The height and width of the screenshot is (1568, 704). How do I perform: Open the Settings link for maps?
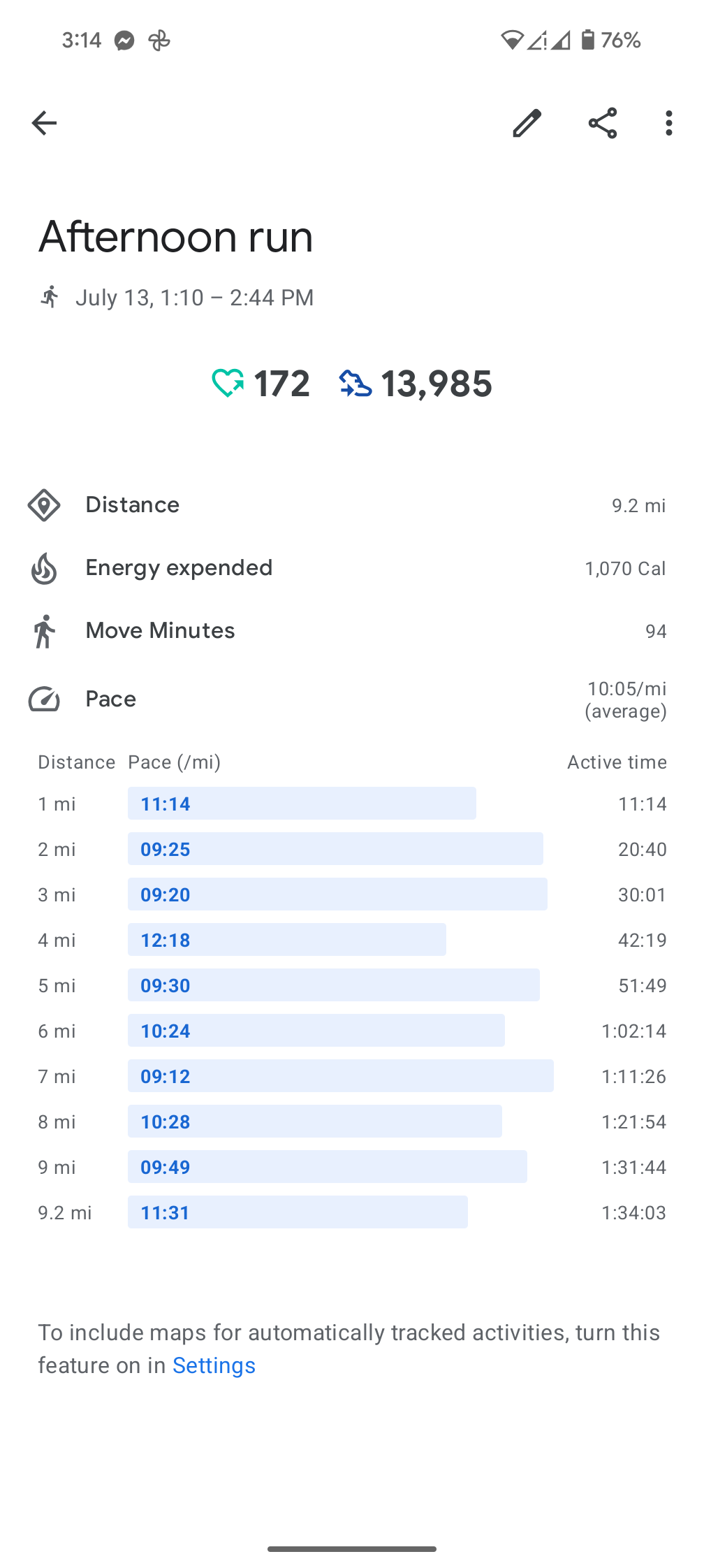point(214,1365)
